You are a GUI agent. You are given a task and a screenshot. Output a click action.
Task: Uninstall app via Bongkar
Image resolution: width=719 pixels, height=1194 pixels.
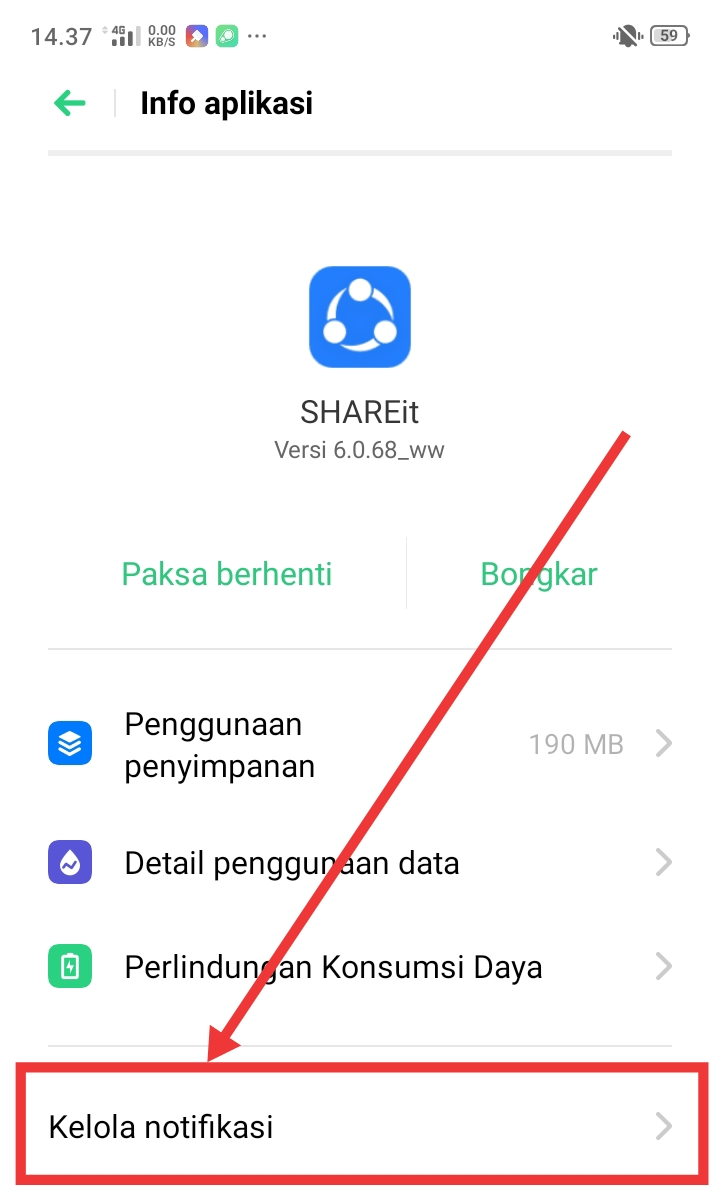tap(538, 574)
